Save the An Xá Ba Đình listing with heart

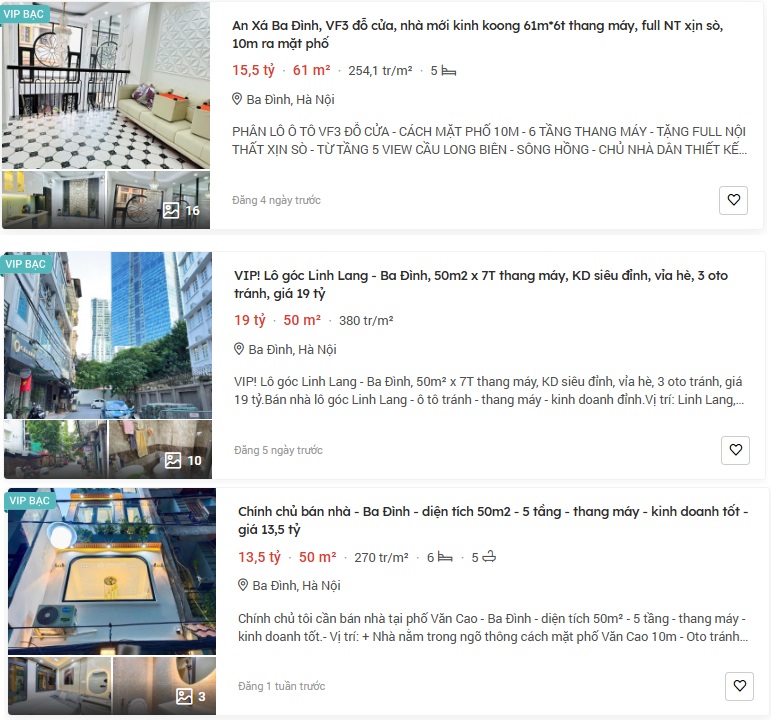click(x=733, y=200)
